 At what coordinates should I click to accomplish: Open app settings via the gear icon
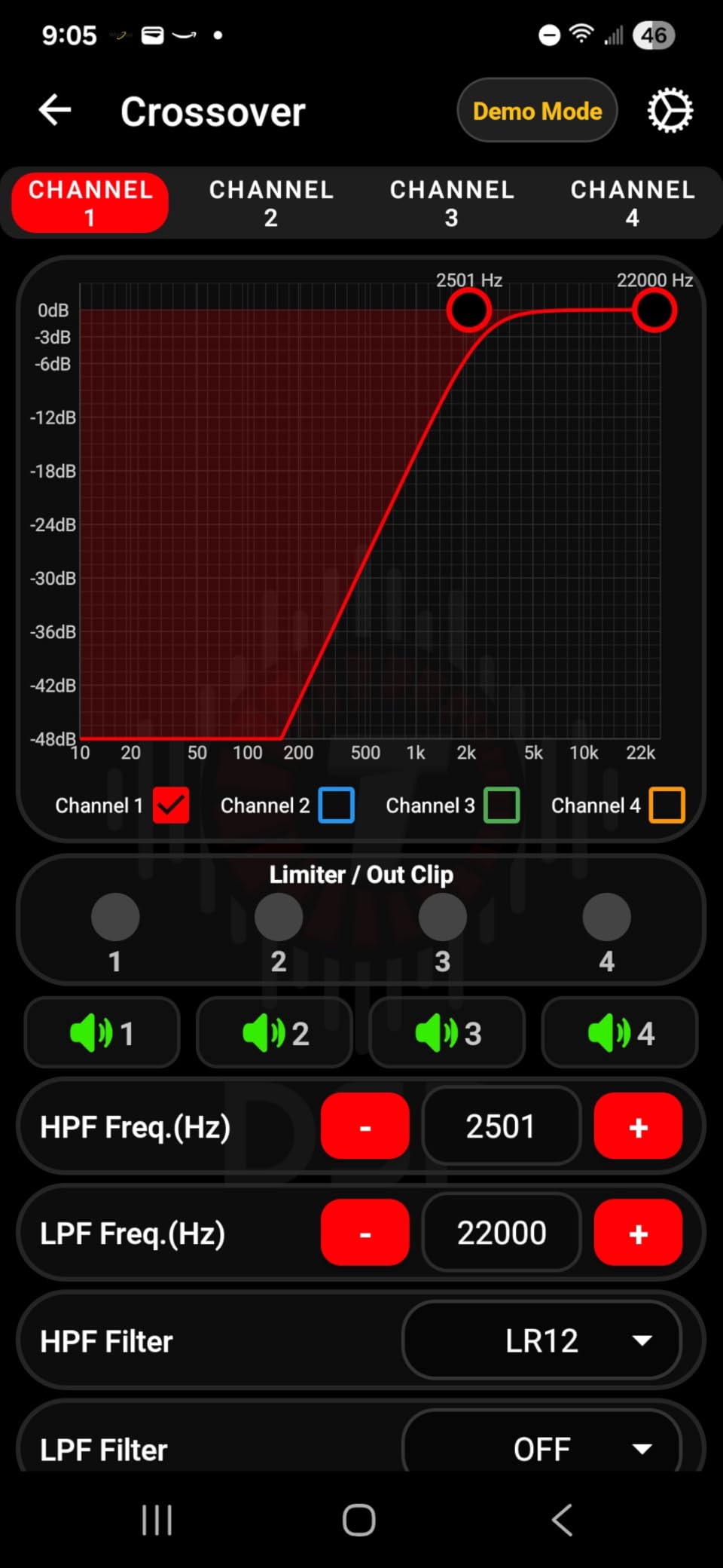[670, 110]
